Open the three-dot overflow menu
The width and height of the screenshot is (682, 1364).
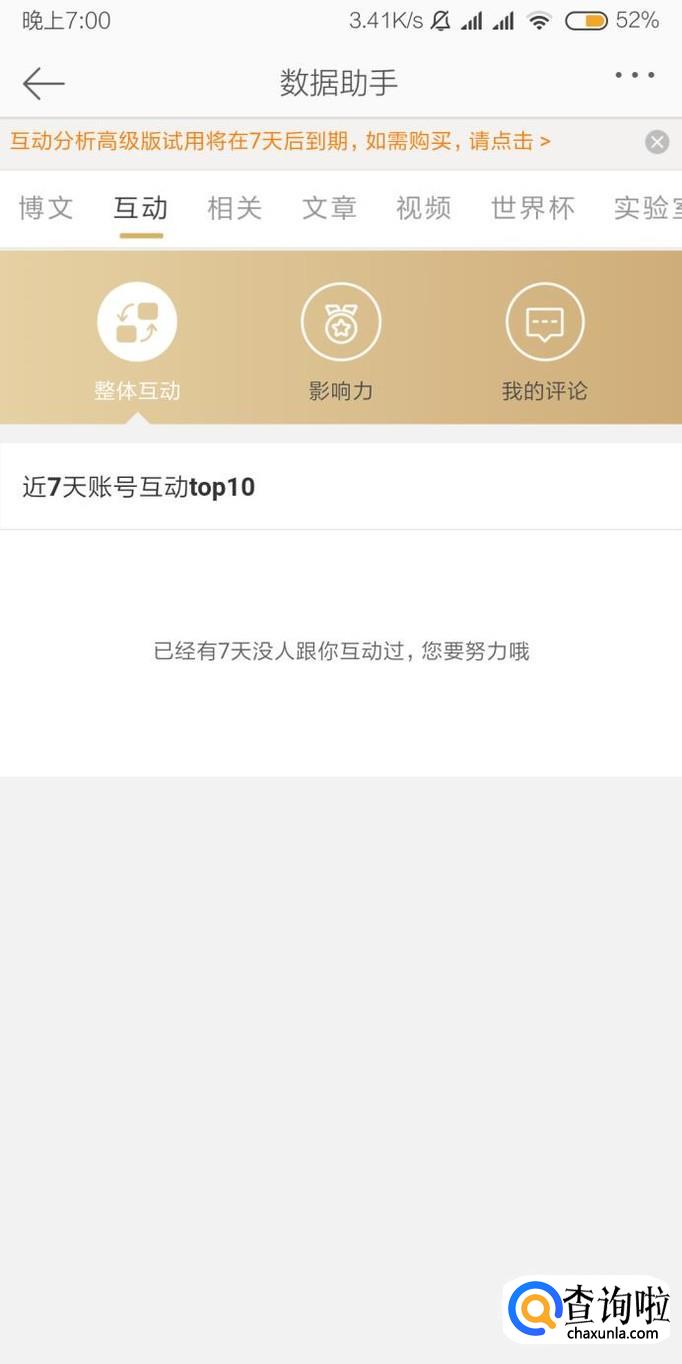coord(635,76)
